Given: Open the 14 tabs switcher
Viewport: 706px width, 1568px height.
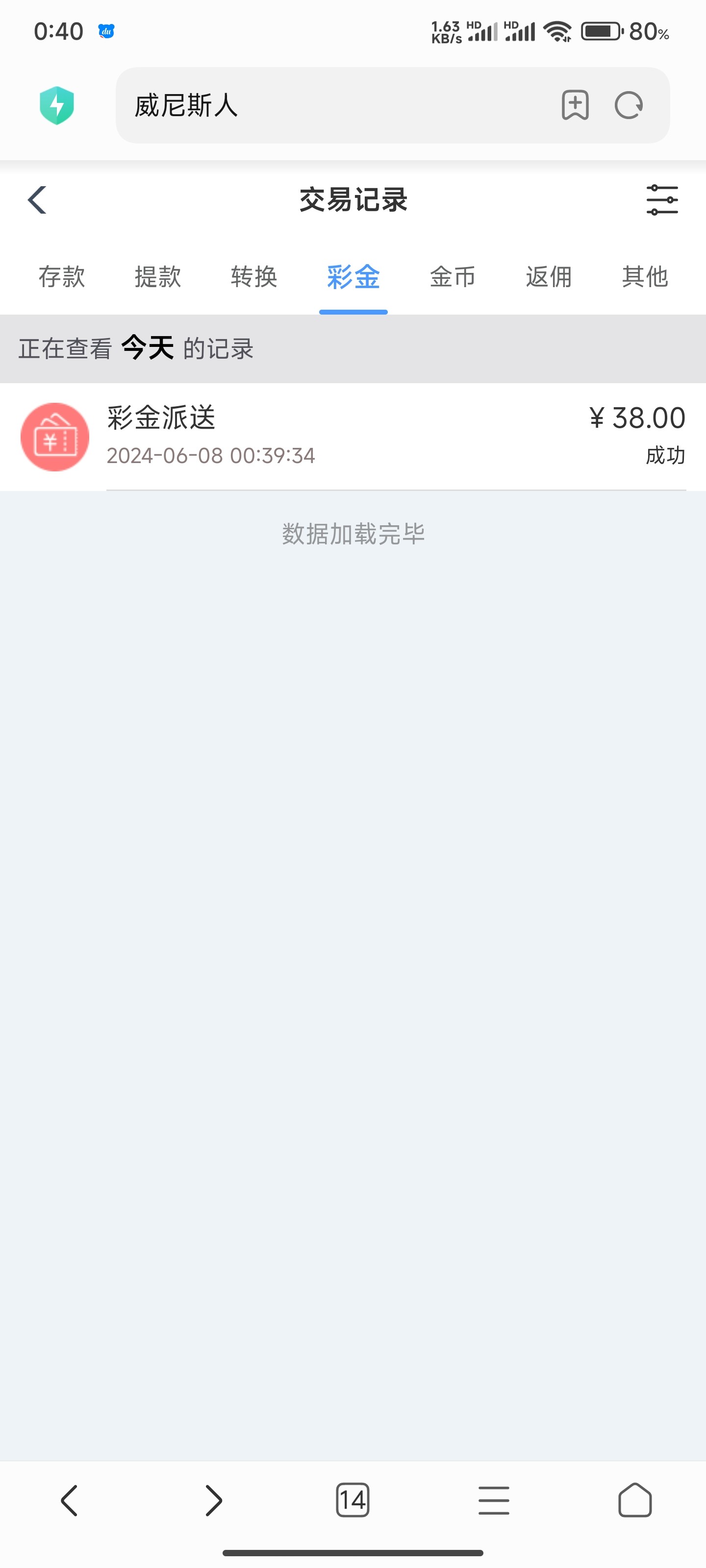Looking at the screenshot, I should click(353, 1500).
